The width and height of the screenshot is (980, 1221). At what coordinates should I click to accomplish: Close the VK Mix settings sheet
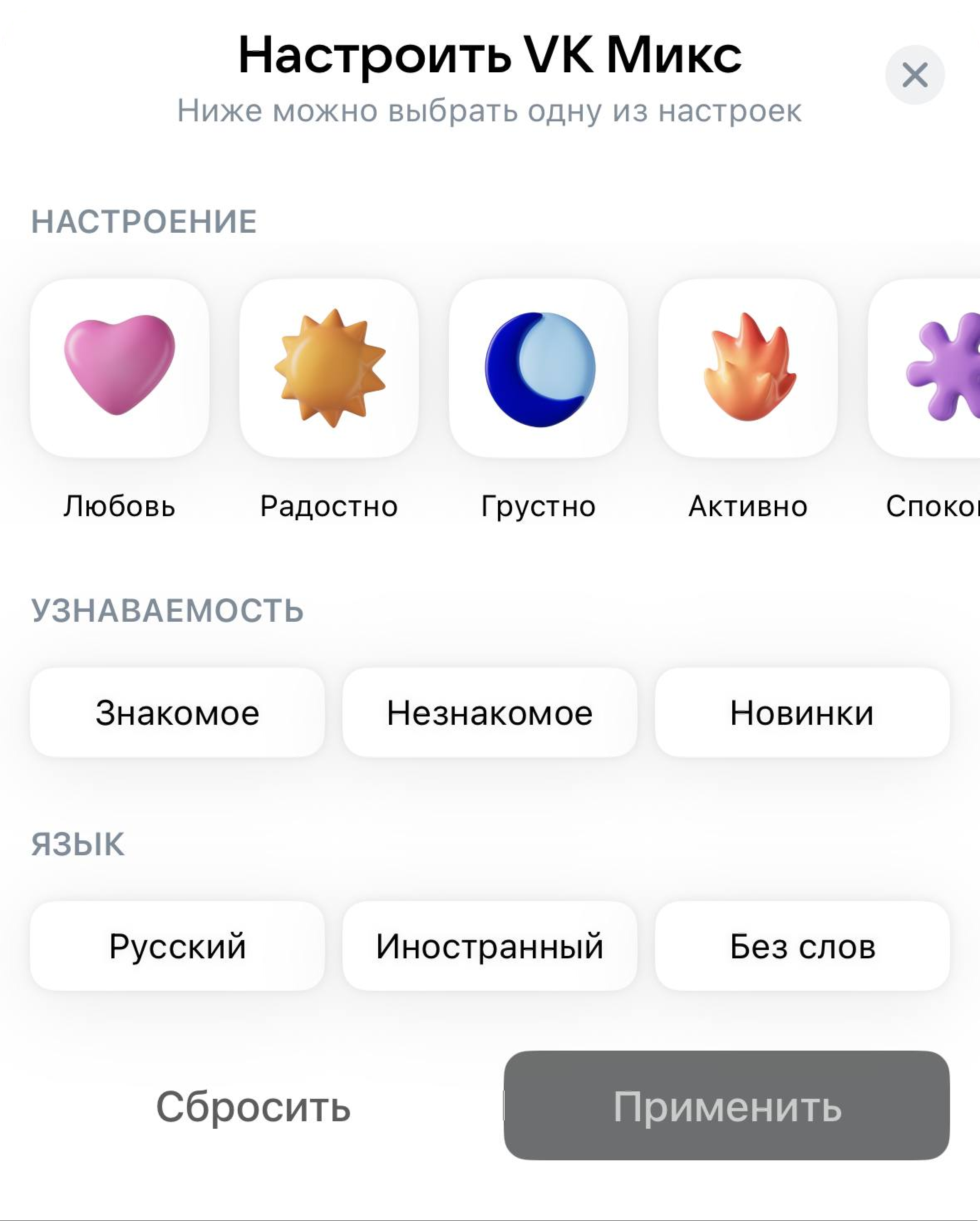[914, 75]
